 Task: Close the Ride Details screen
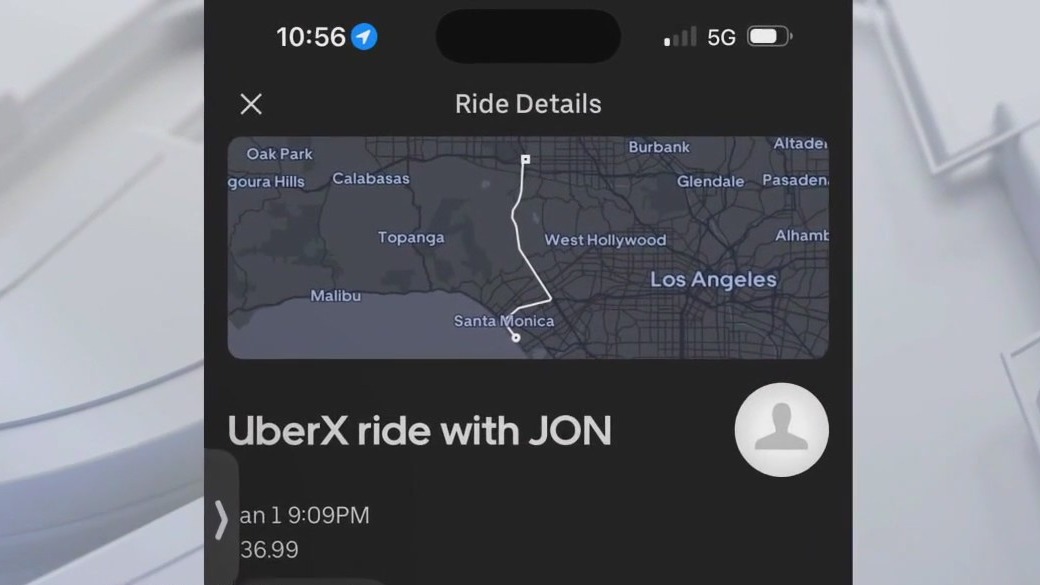251,104
